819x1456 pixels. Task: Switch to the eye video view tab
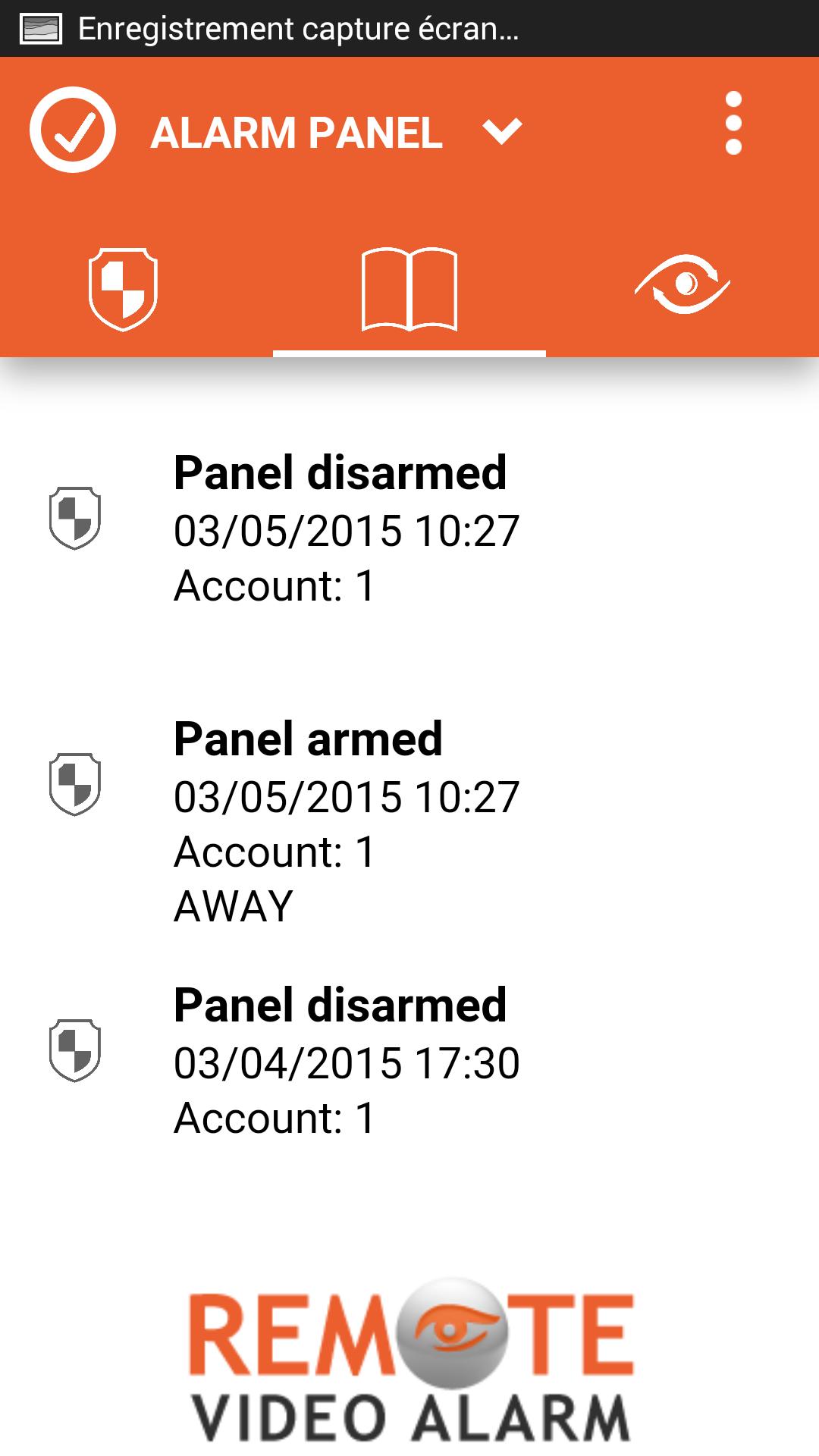(682, 289)
